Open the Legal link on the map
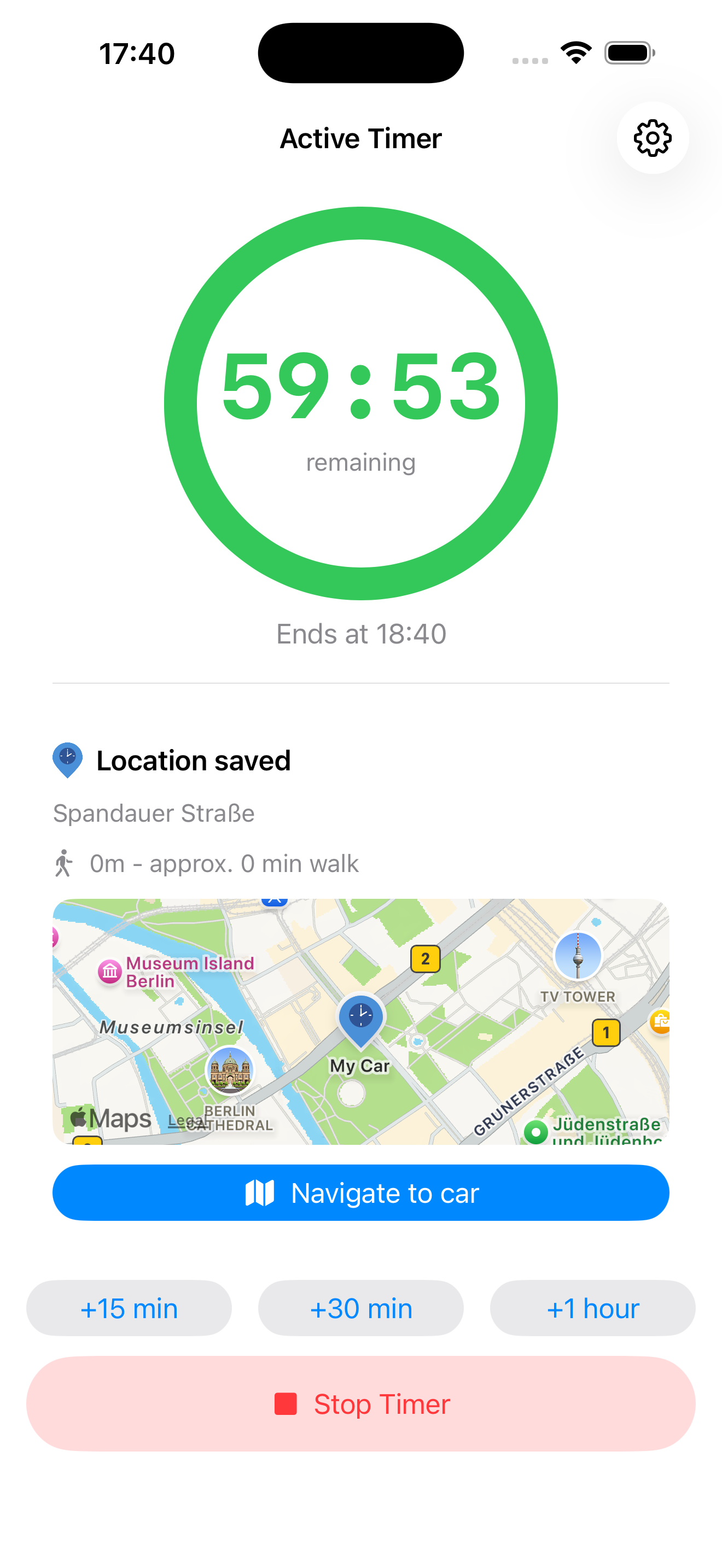 click(181, 1121)
